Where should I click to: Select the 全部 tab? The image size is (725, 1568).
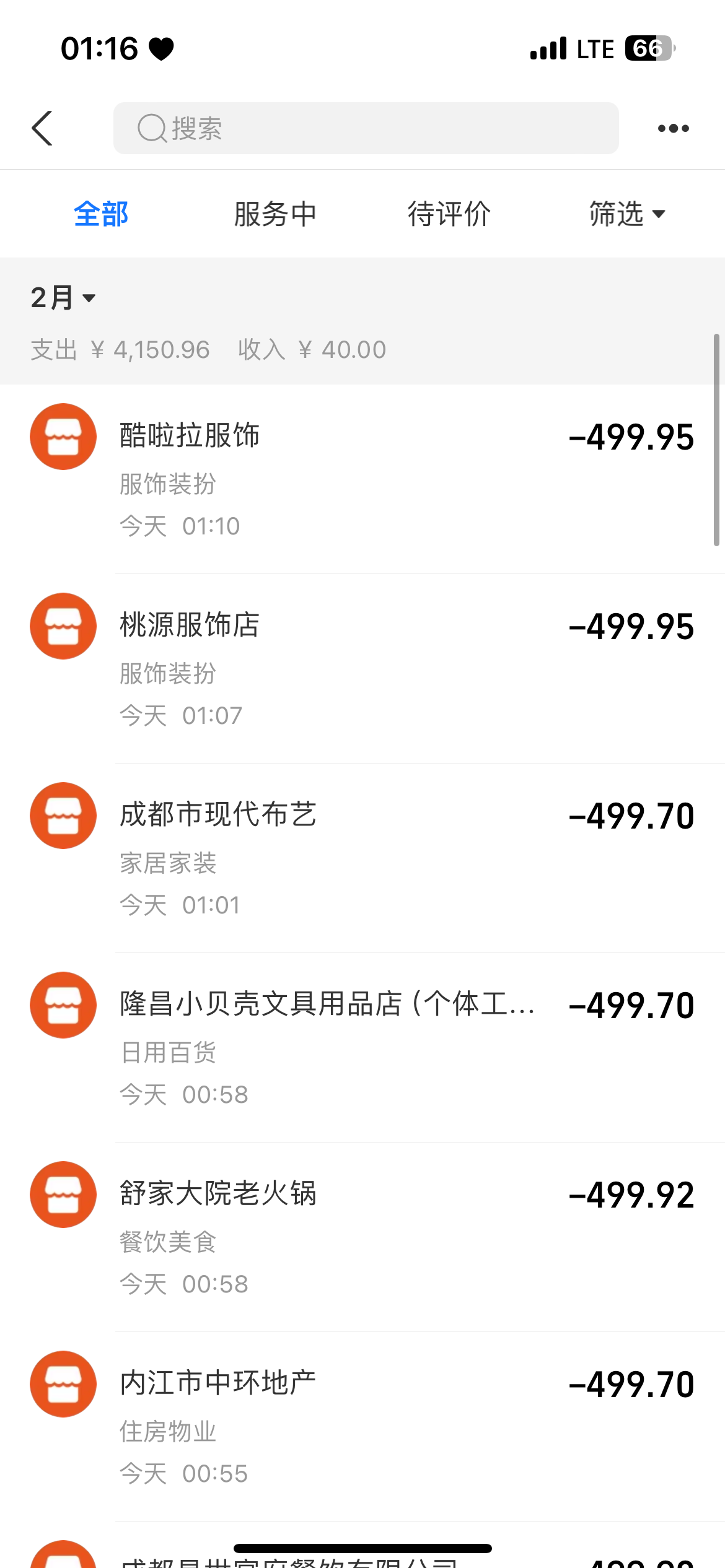[101, 214]
